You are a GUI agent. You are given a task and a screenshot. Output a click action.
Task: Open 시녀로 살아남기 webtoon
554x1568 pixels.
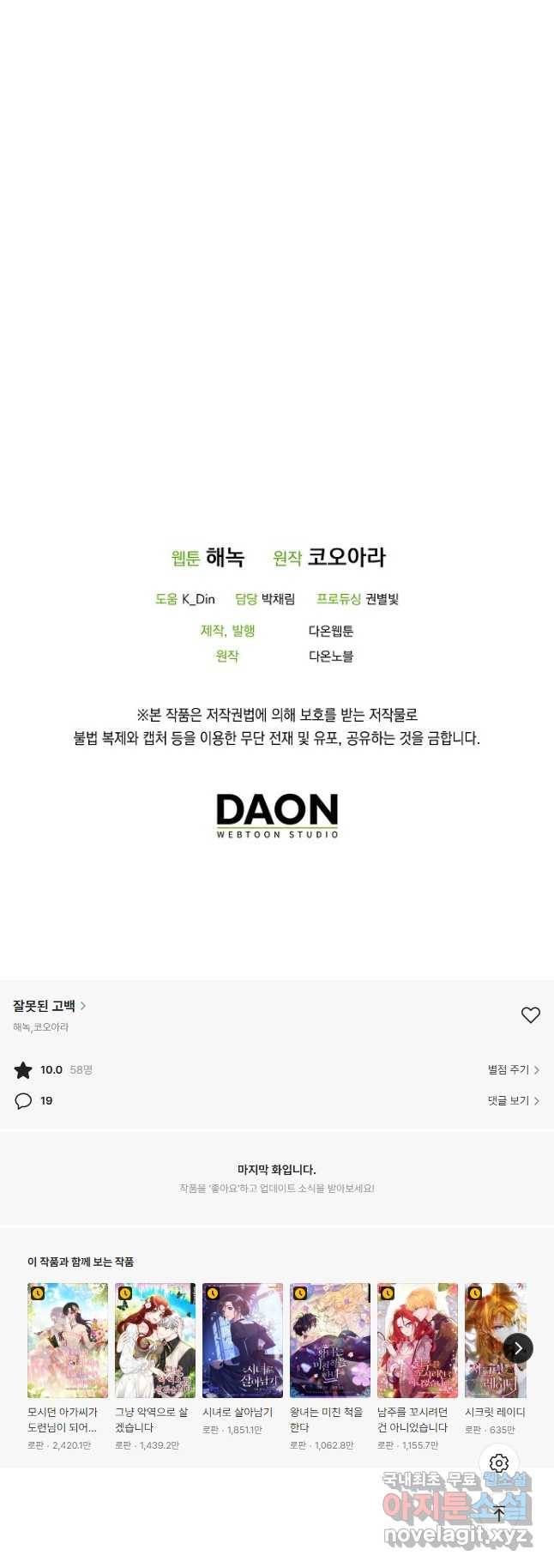pos(243,1341)
